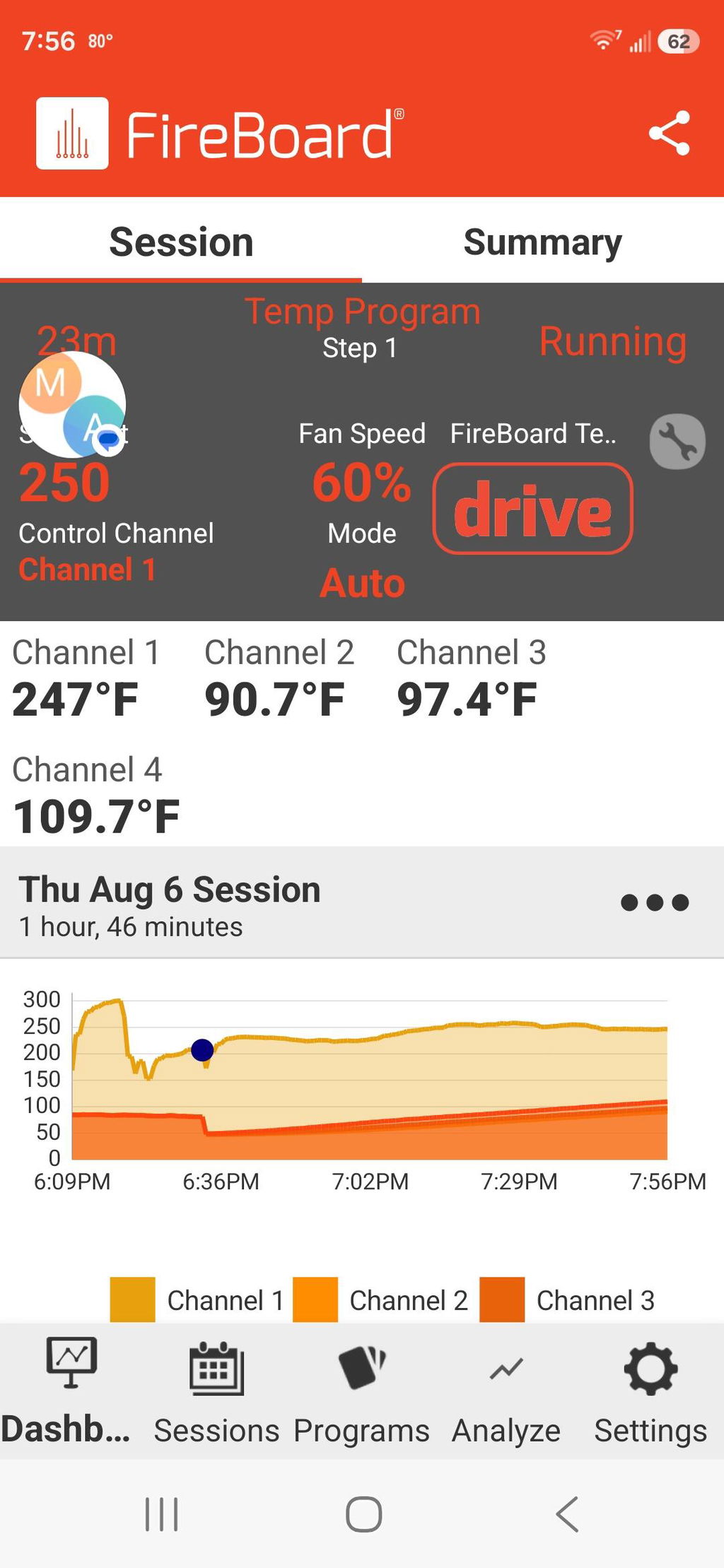Open Channel 4 temperature details

point(96,796)
